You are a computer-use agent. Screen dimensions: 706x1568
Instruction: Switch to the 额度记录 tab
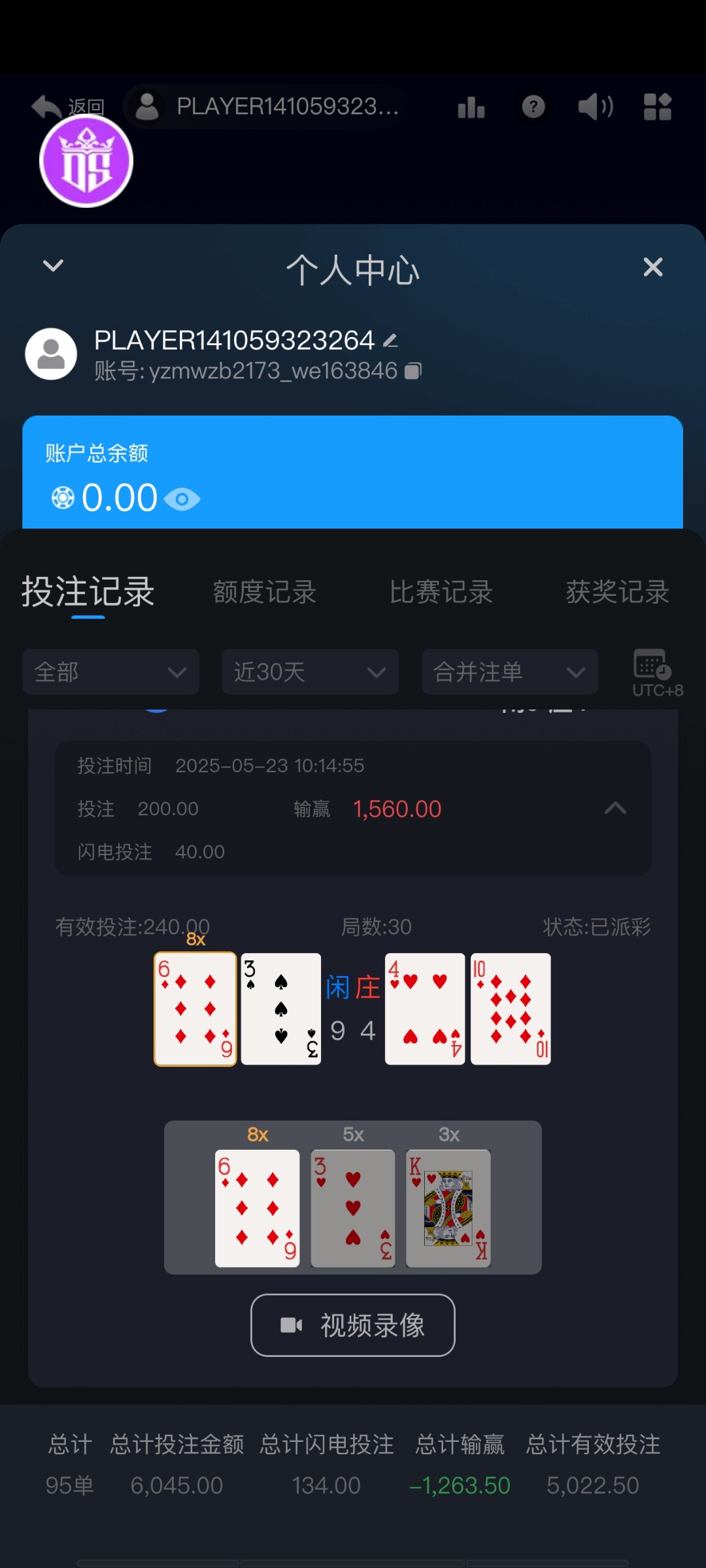[x=265, y=593]
